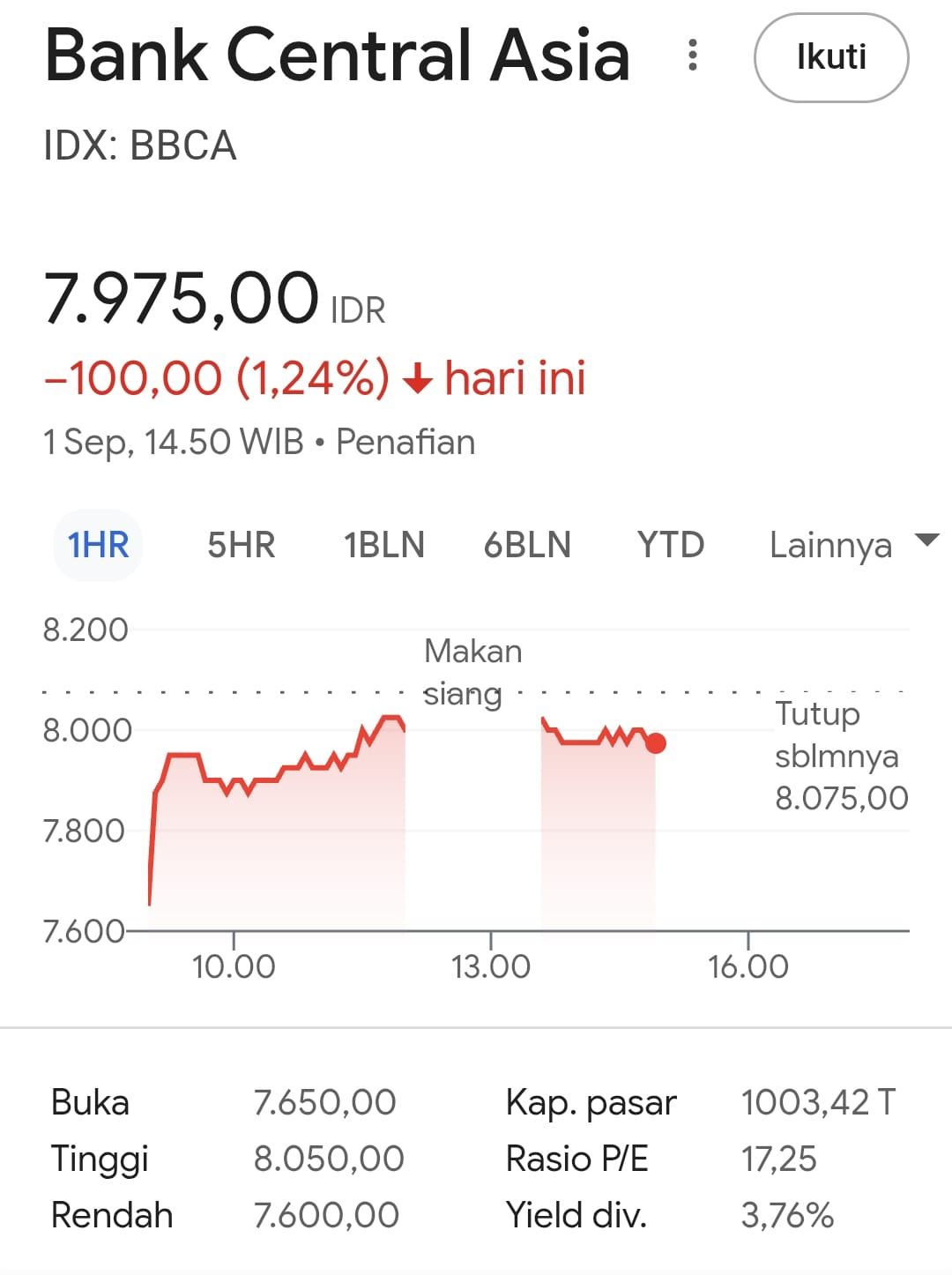
Task: Switch to the 5HR chart range
Action: point(241,545)
